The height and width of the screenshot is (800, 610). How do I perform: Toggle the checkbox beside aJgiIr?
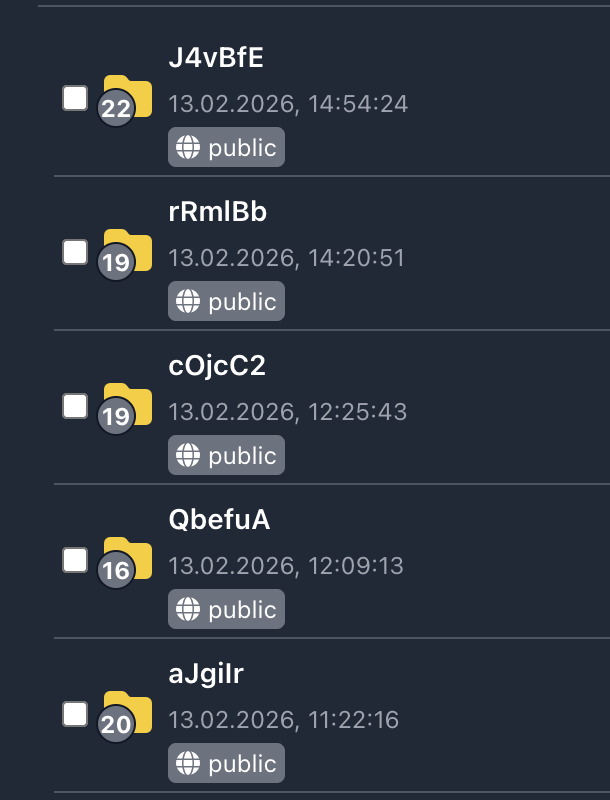coord(75,714)
